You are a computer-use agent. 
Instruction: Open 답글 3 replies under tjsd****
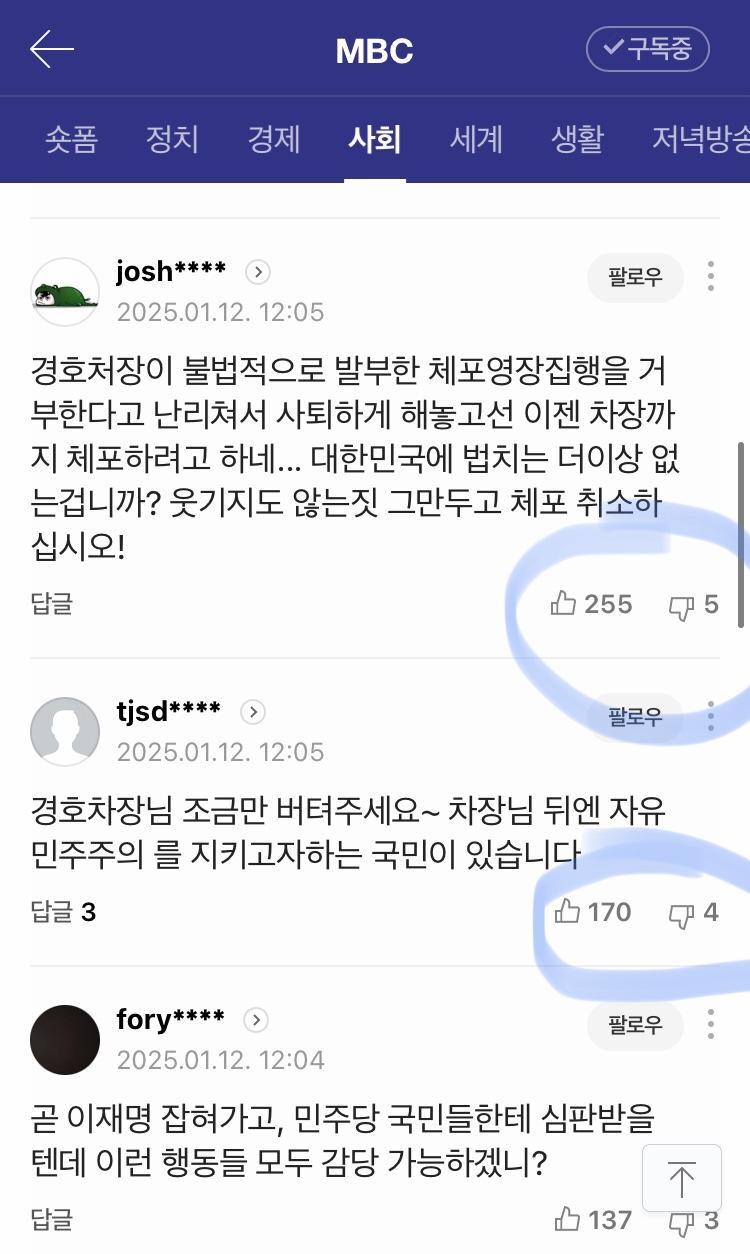click(x=63, y=912)
